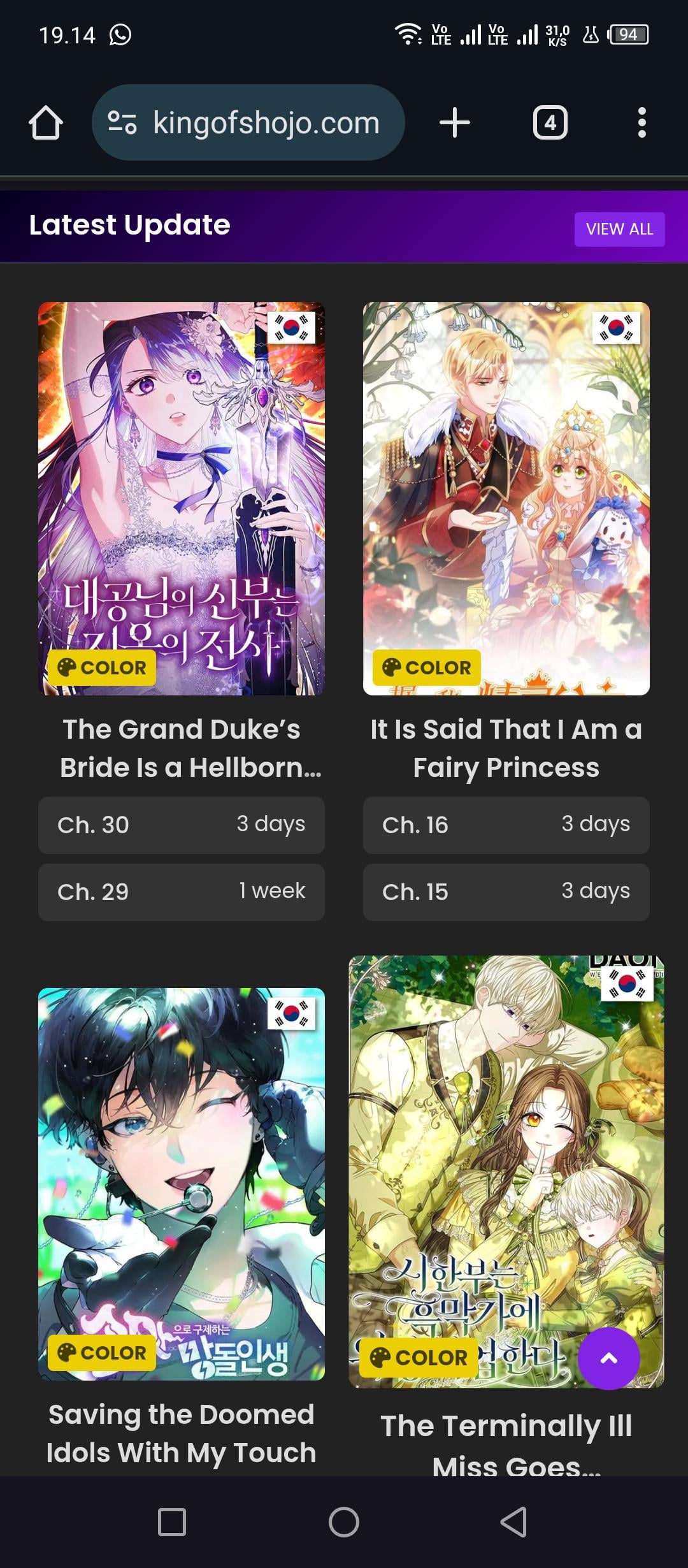688x1568 pixels.
Task: Select Ch. 15 of Fairy Princess
Action: 506,892
